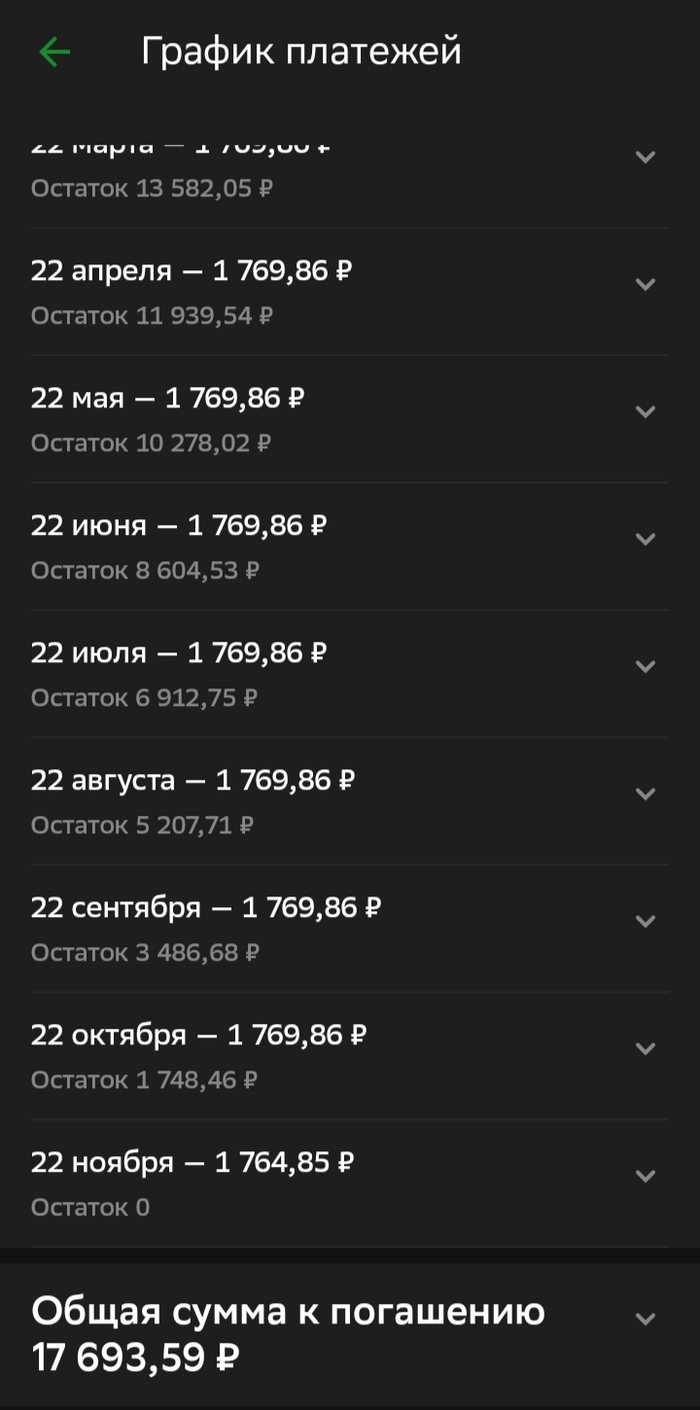This screenshot has width=700, height=1410.
Task: Expand the 22 мая payment row
Action: point(646,412)
